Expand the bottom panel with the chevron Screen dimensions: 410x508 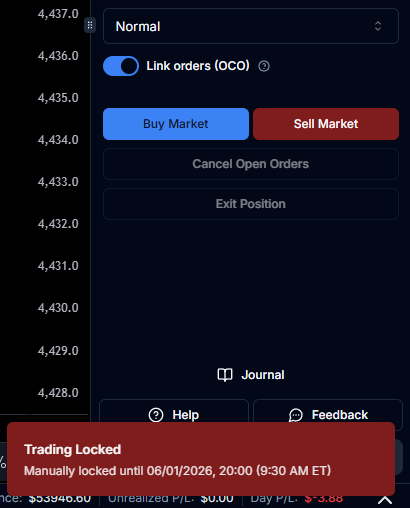pos(385,500)
